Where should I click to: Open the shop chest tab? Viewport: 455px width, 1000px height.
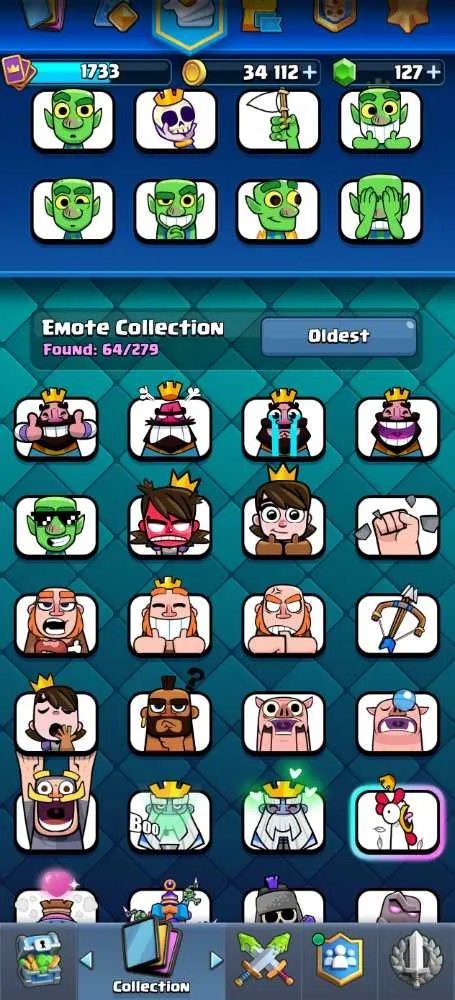point(37,960)
